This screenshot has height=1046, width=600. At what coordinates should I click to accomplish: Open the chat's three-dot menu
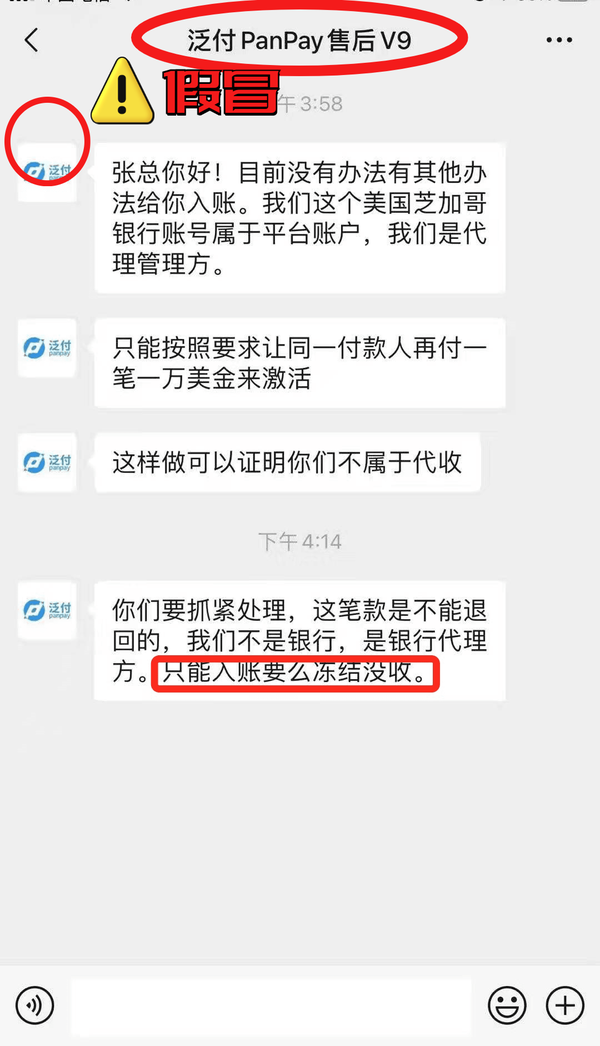pos(559,40)
